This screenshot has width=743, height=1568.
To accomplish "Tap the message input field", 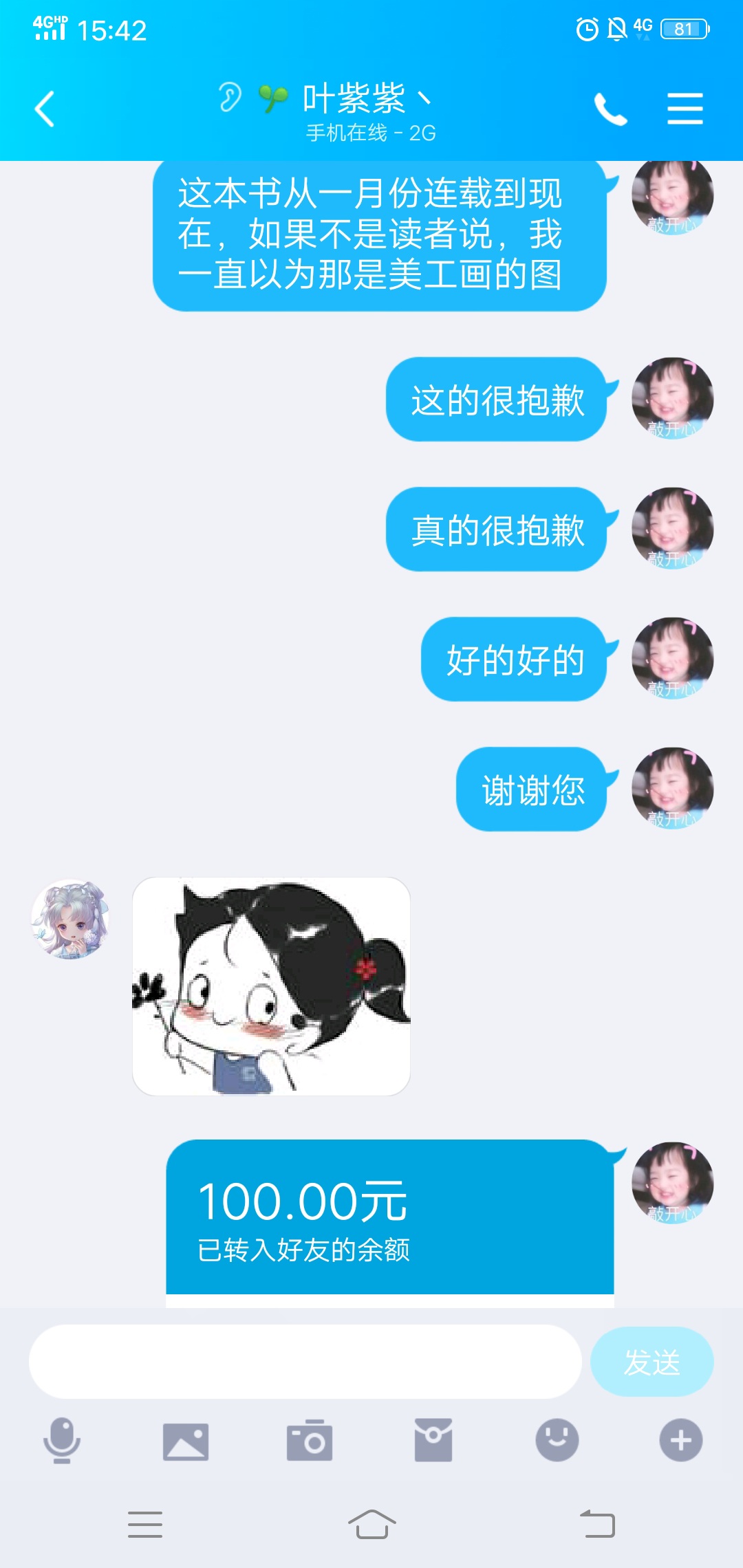I will pyautogui.click(x=305, y=1362).
